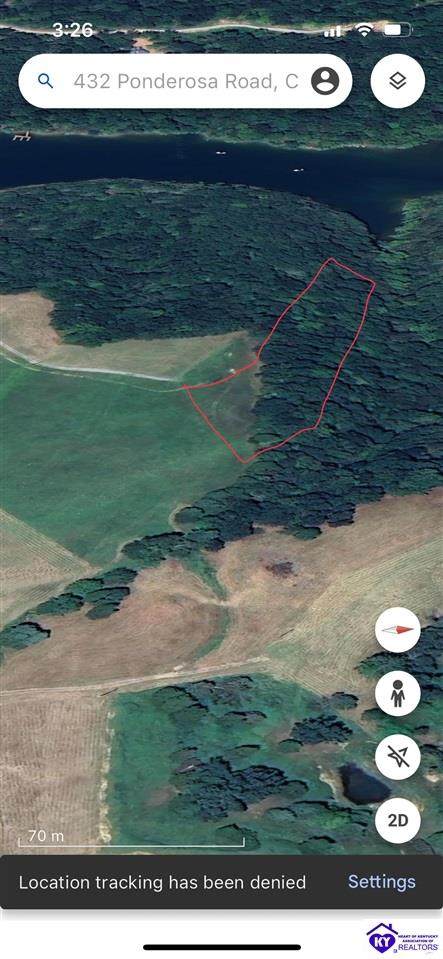Switch map to 2D view
Image resolution: width=443 pixels, height=959 pixels.
398,821
